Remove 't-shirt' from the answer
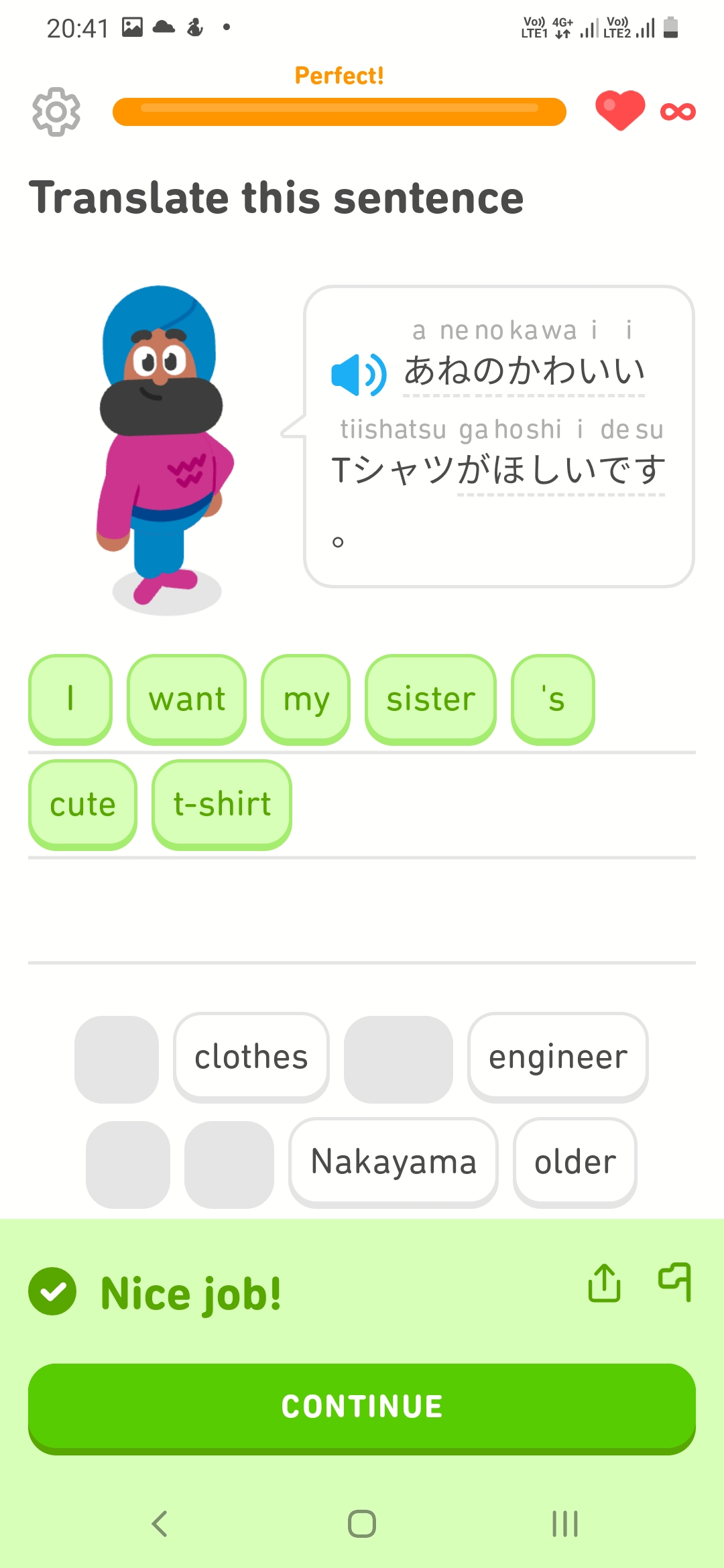Image resolution: width=724 pixels, height=1568 pixels. coord(222,805)
